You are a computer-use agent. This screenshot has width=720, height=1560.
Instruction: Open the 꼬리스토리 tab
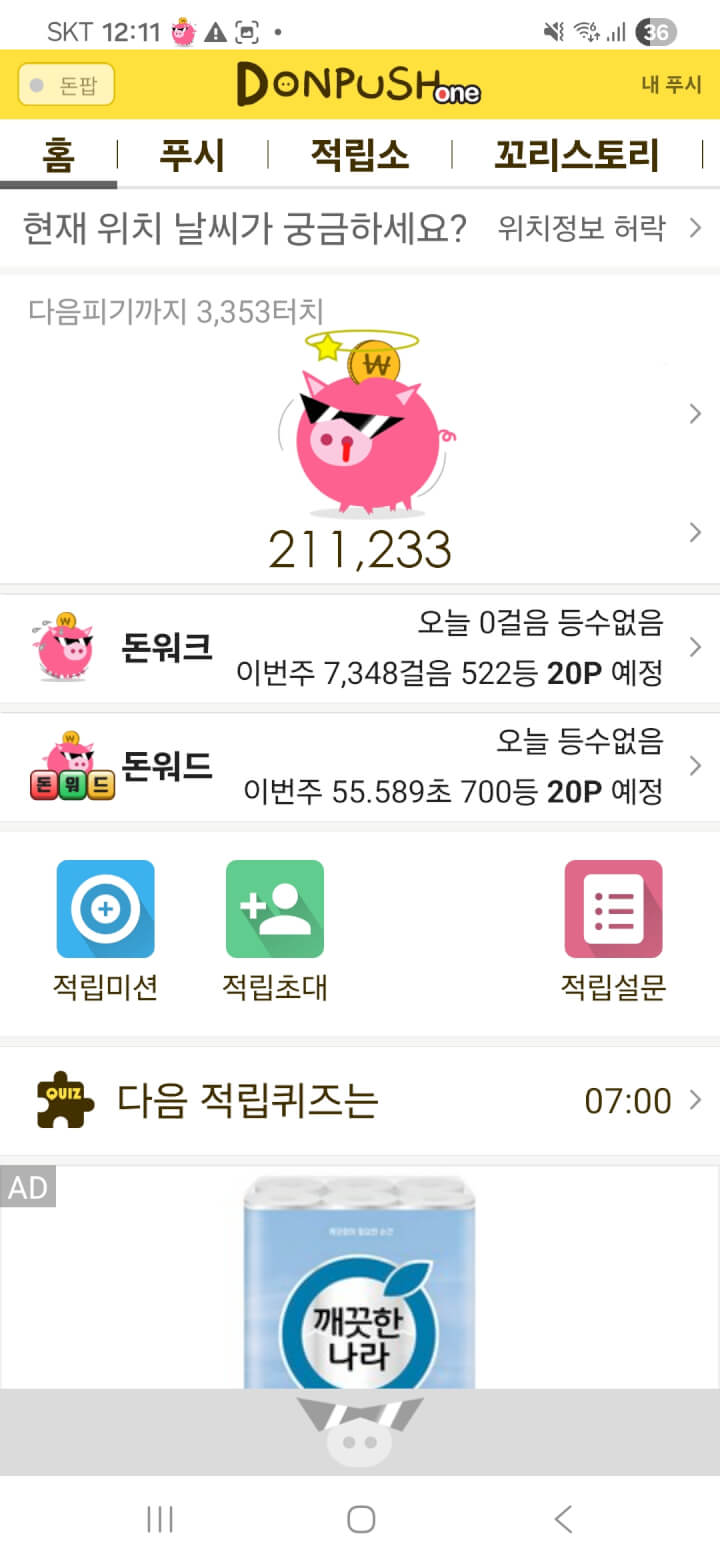coord(576,156)
